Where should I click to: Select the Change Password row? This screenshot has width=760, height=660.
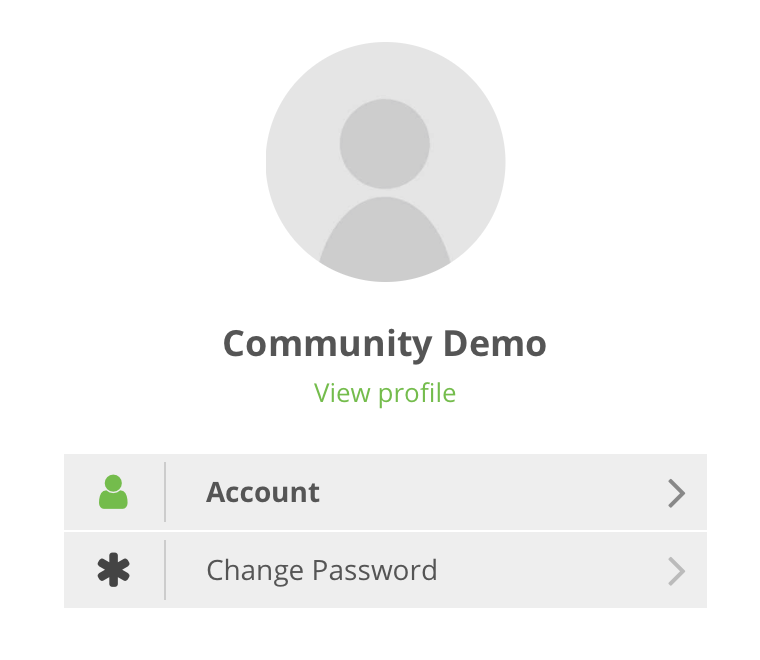point(385,570)
